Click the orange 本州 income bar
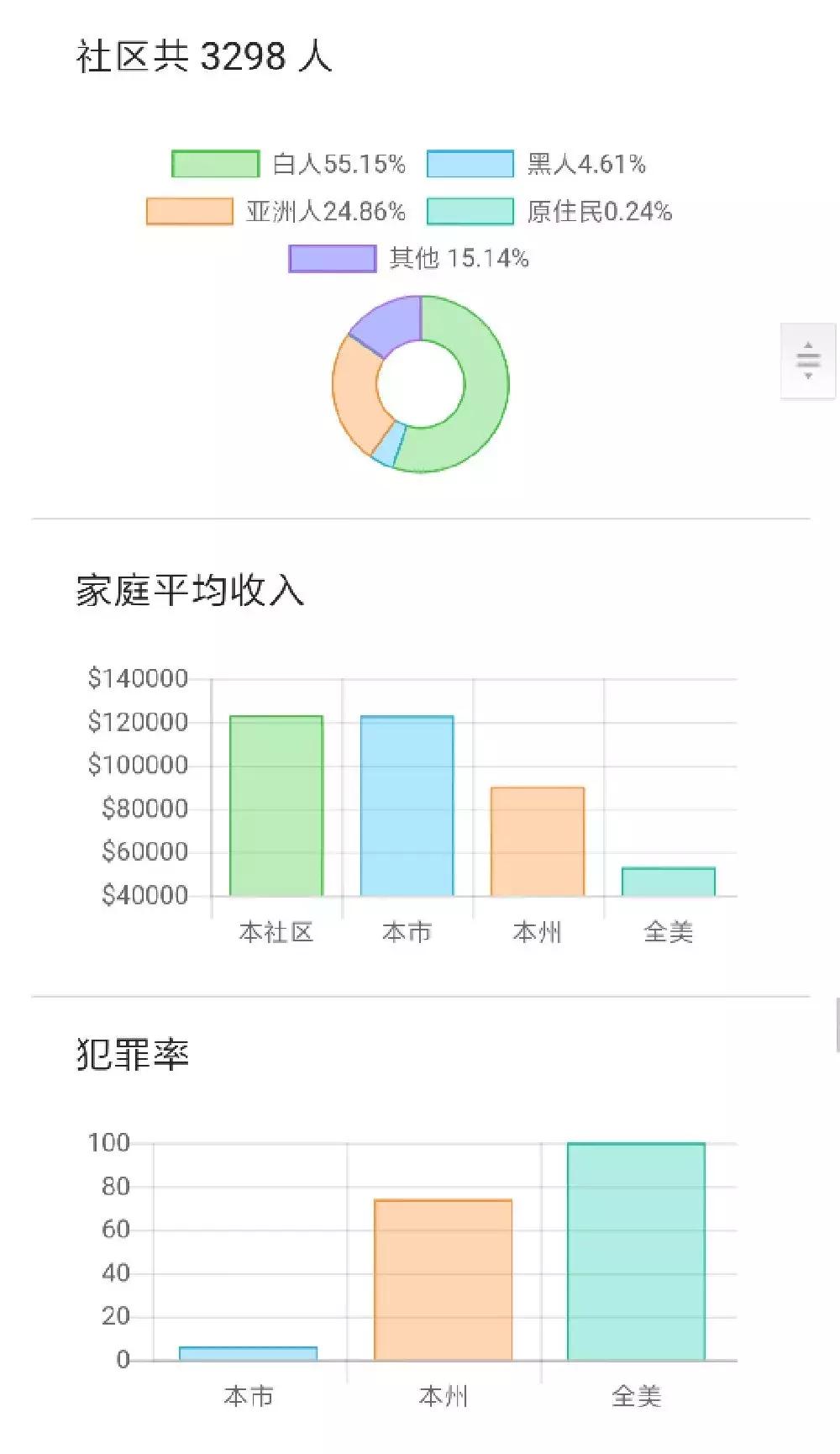Screen dimensions: 840x1454 [538, 840]
